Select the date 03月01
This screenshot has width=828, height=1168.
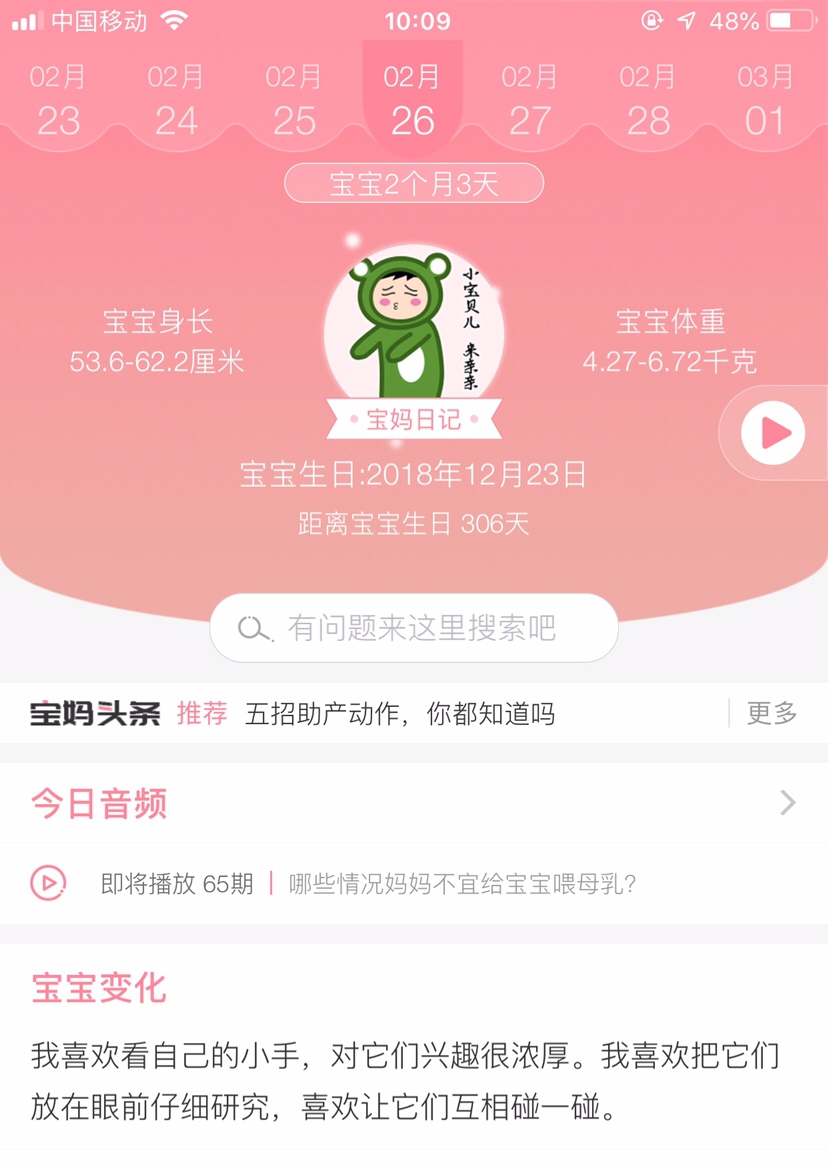coord(765,102)
